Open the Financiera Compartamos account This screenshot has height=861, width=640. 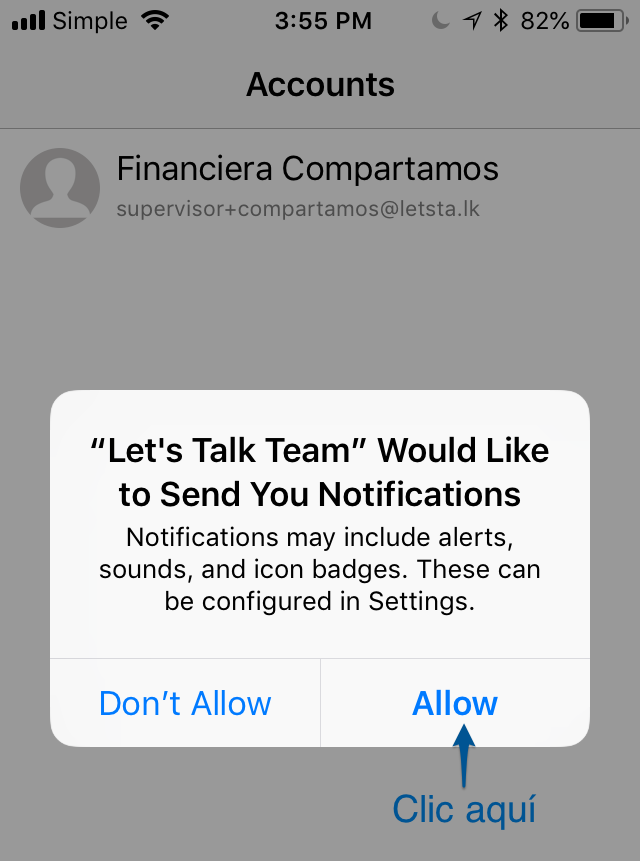(x=307, y=187)
